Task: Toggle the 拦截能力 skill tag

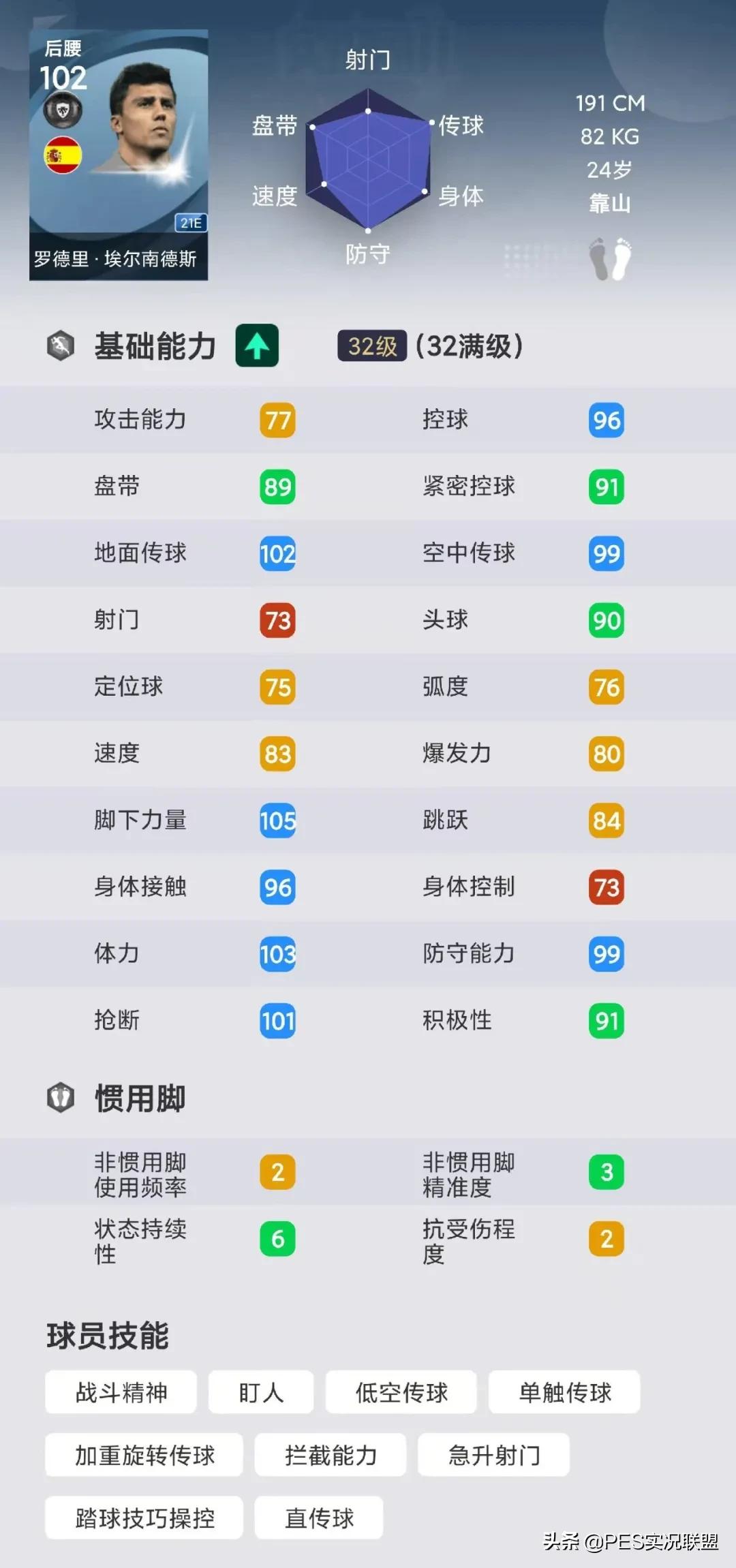Action: click(x=329, y=1456)
